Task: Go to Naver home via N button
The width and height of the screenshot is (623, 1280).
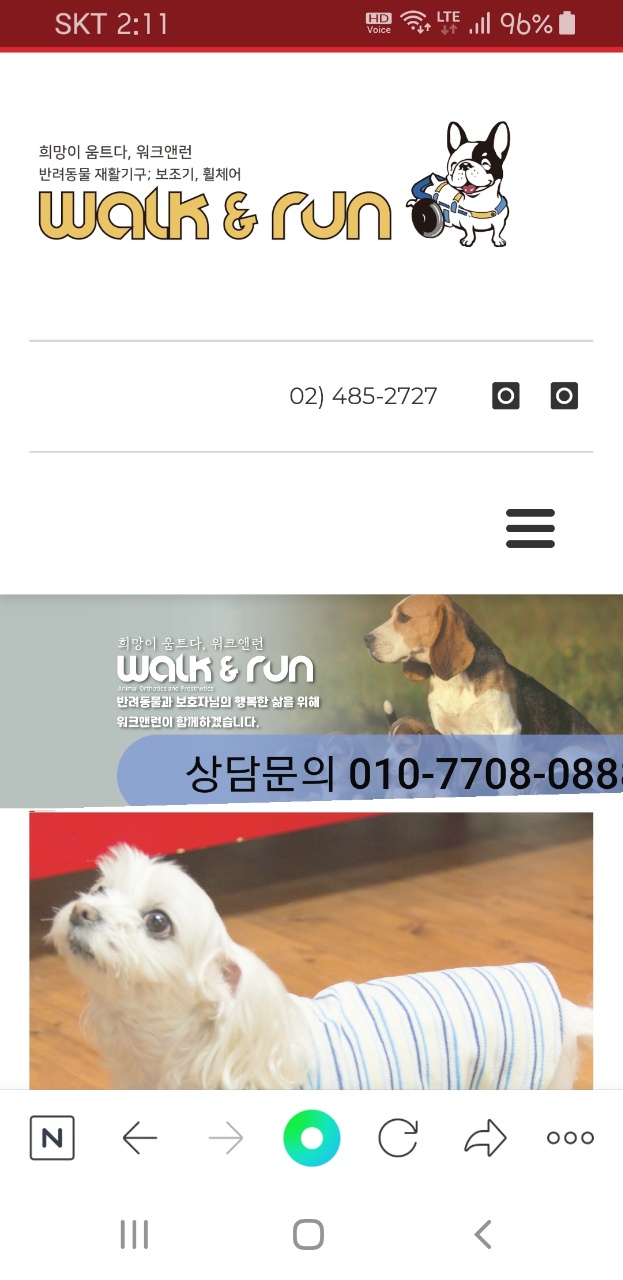Action: pyautogui.click(x=52, y=1138)
